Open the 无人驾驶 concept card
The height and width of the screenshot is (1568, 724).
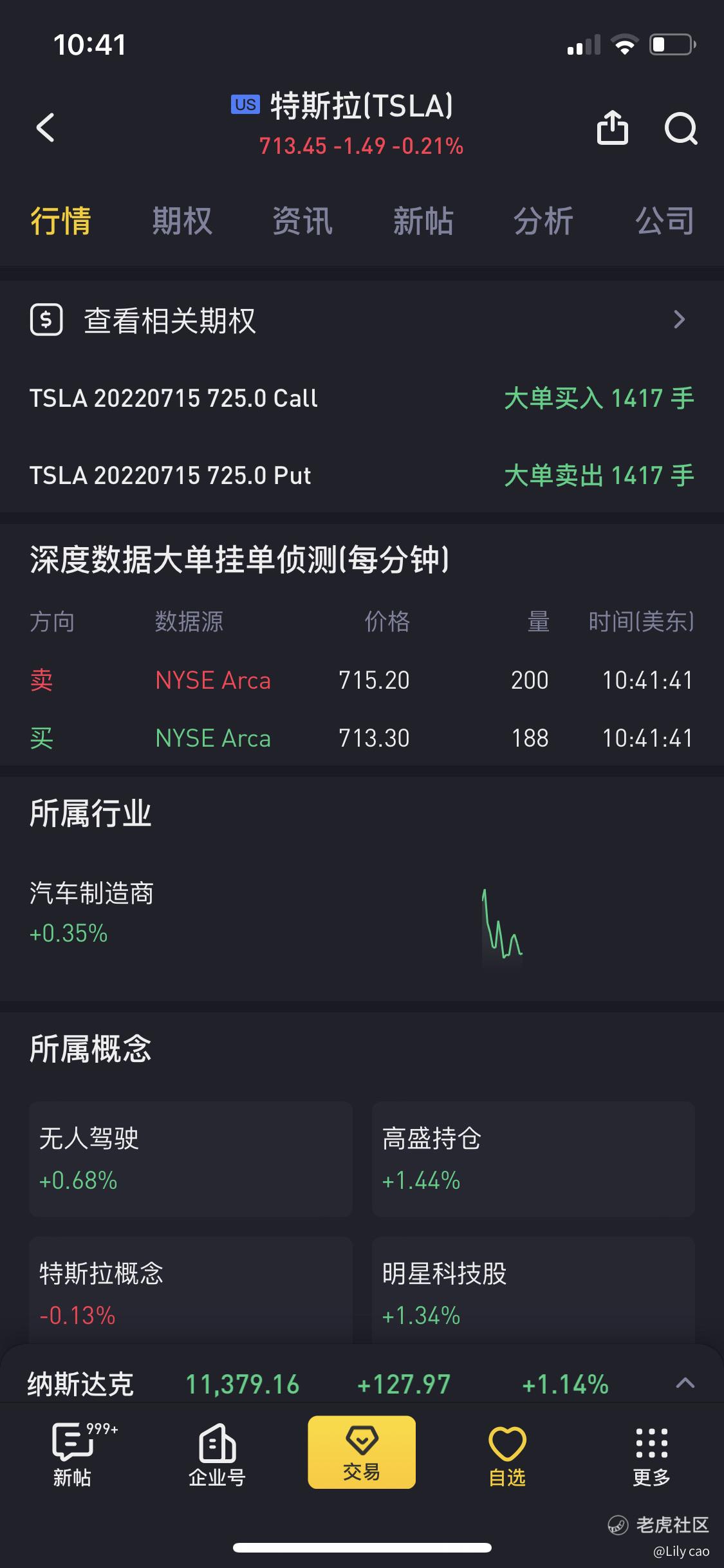(190, 1159)
